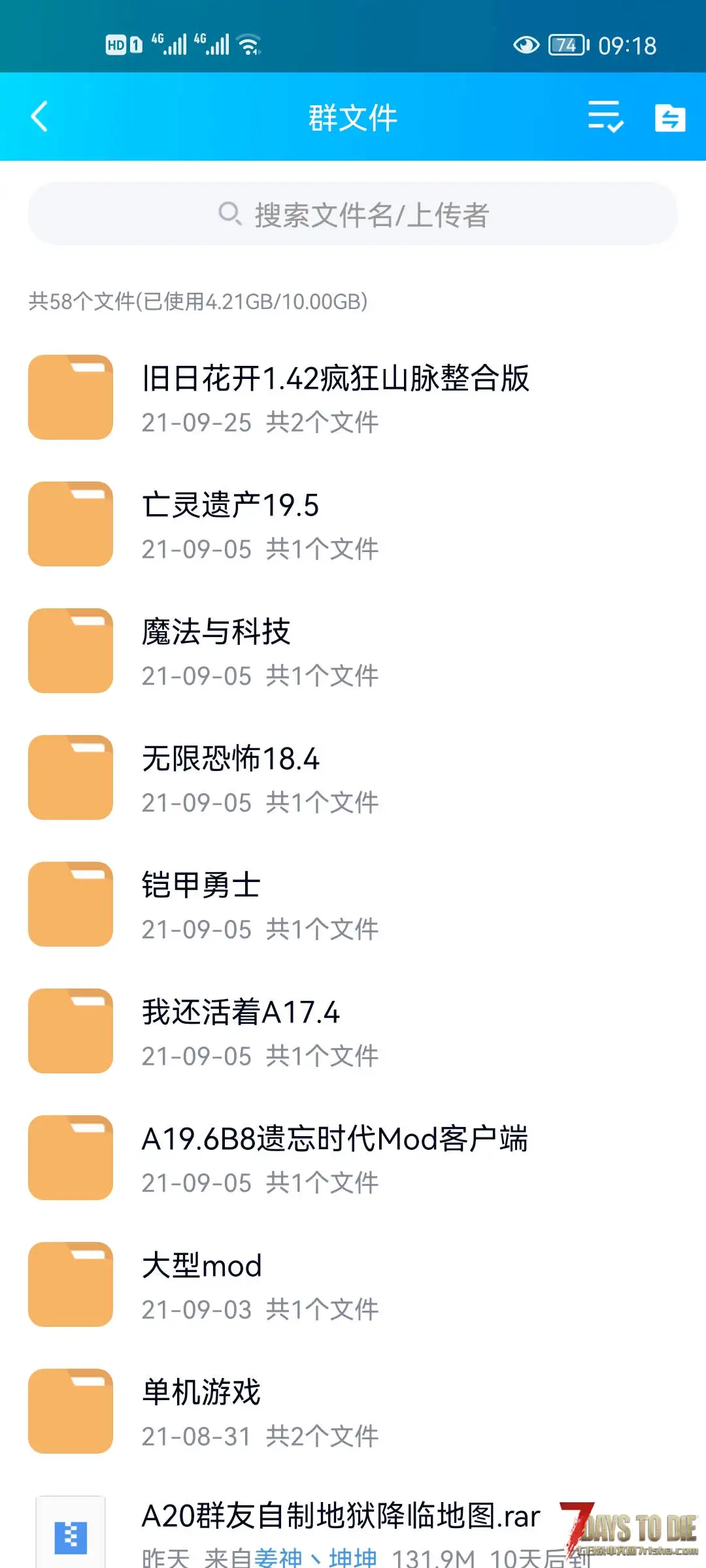Viewport: 706px width, 1568px height.
Task: Open the 无限恐怖18.4 folder
Action: (353, 777)
